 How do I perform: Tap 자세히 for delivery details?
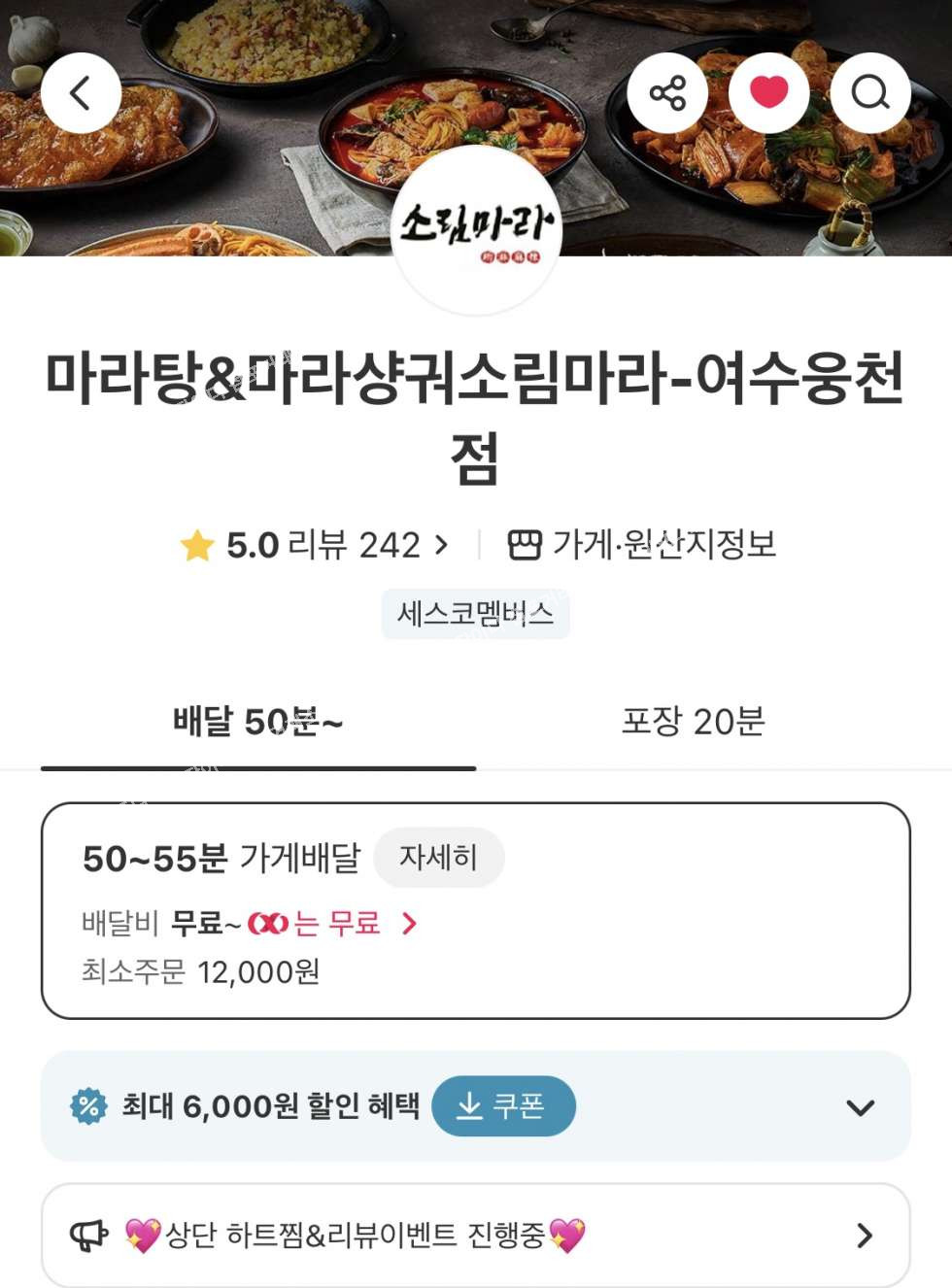438,858
